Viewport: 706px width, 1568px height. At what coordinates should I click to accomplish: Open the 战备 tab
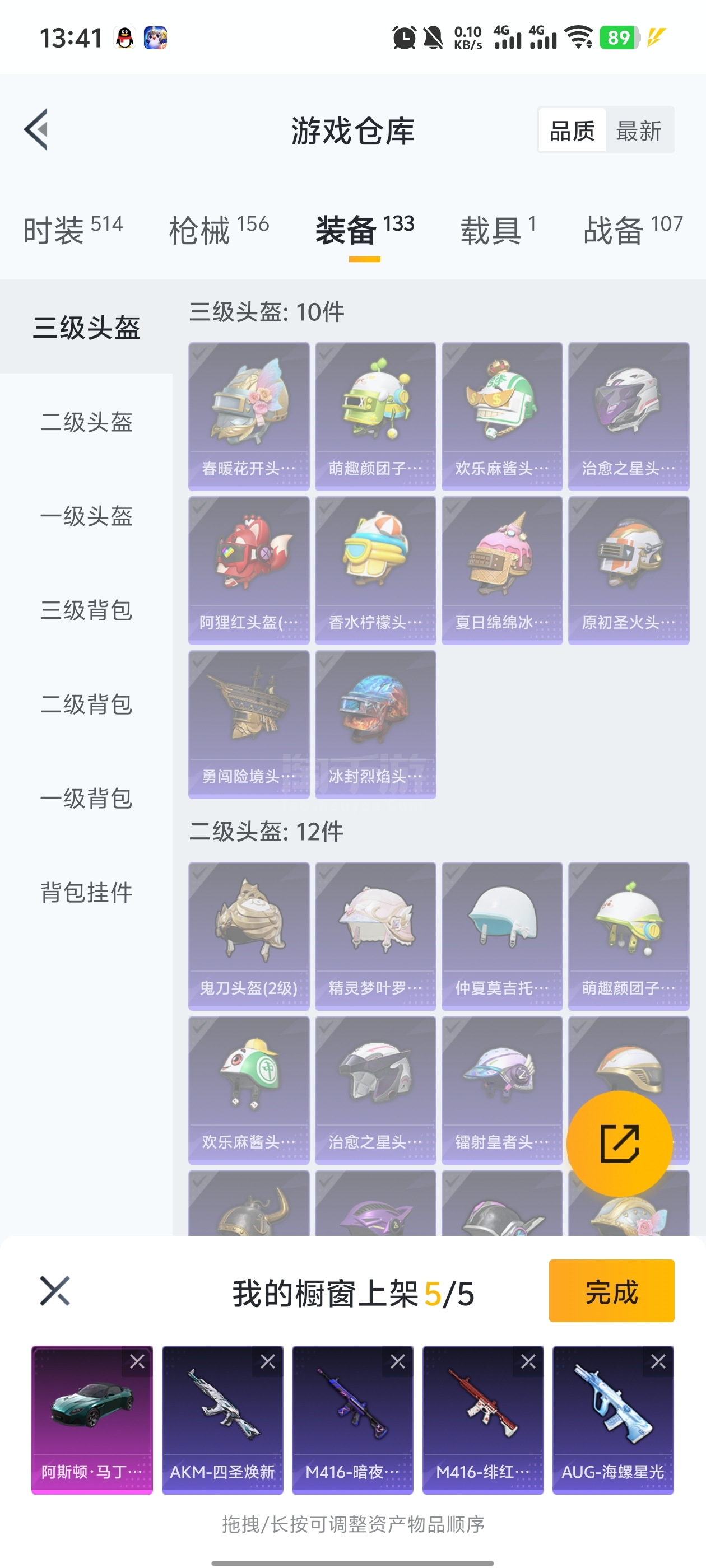633,230
